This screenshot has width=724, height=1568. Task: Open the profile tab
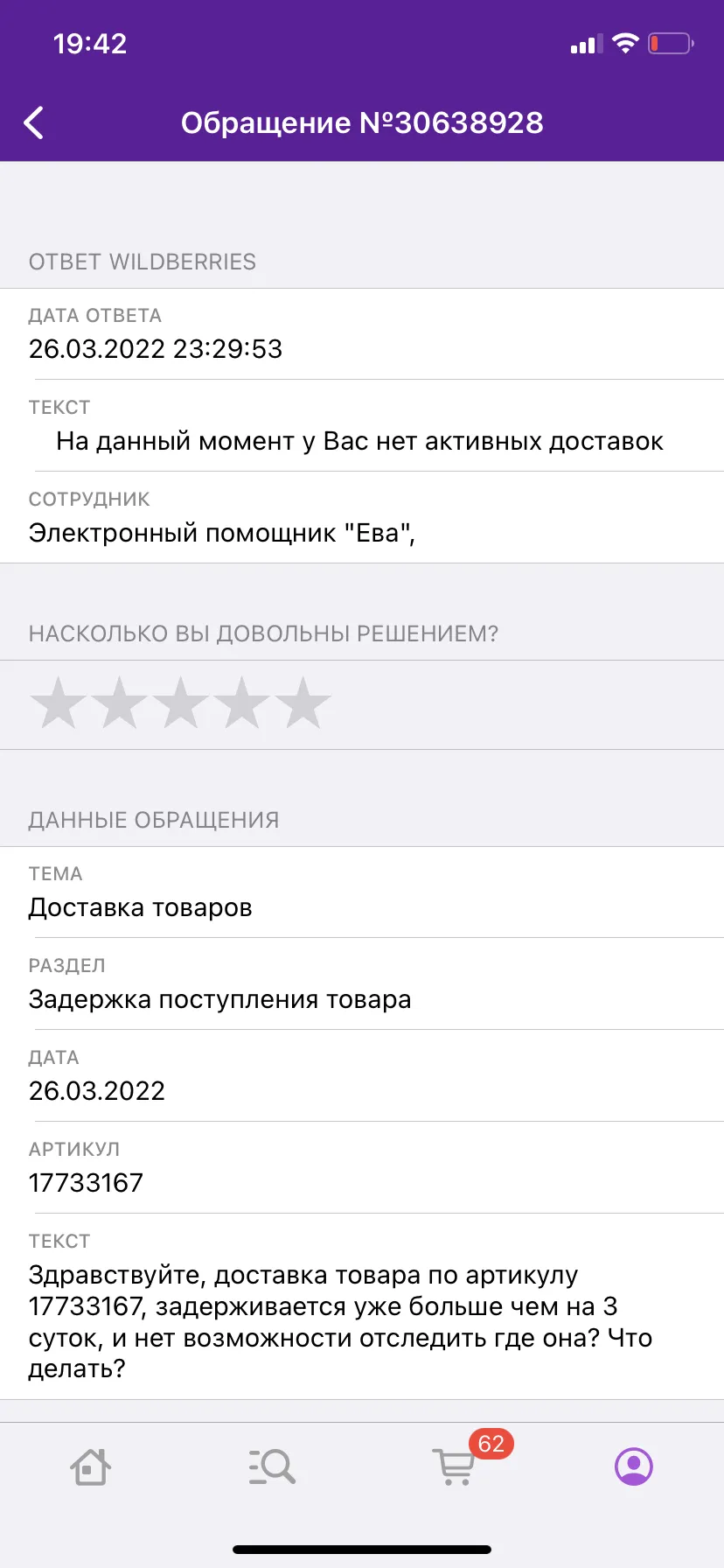[634, 1466]
